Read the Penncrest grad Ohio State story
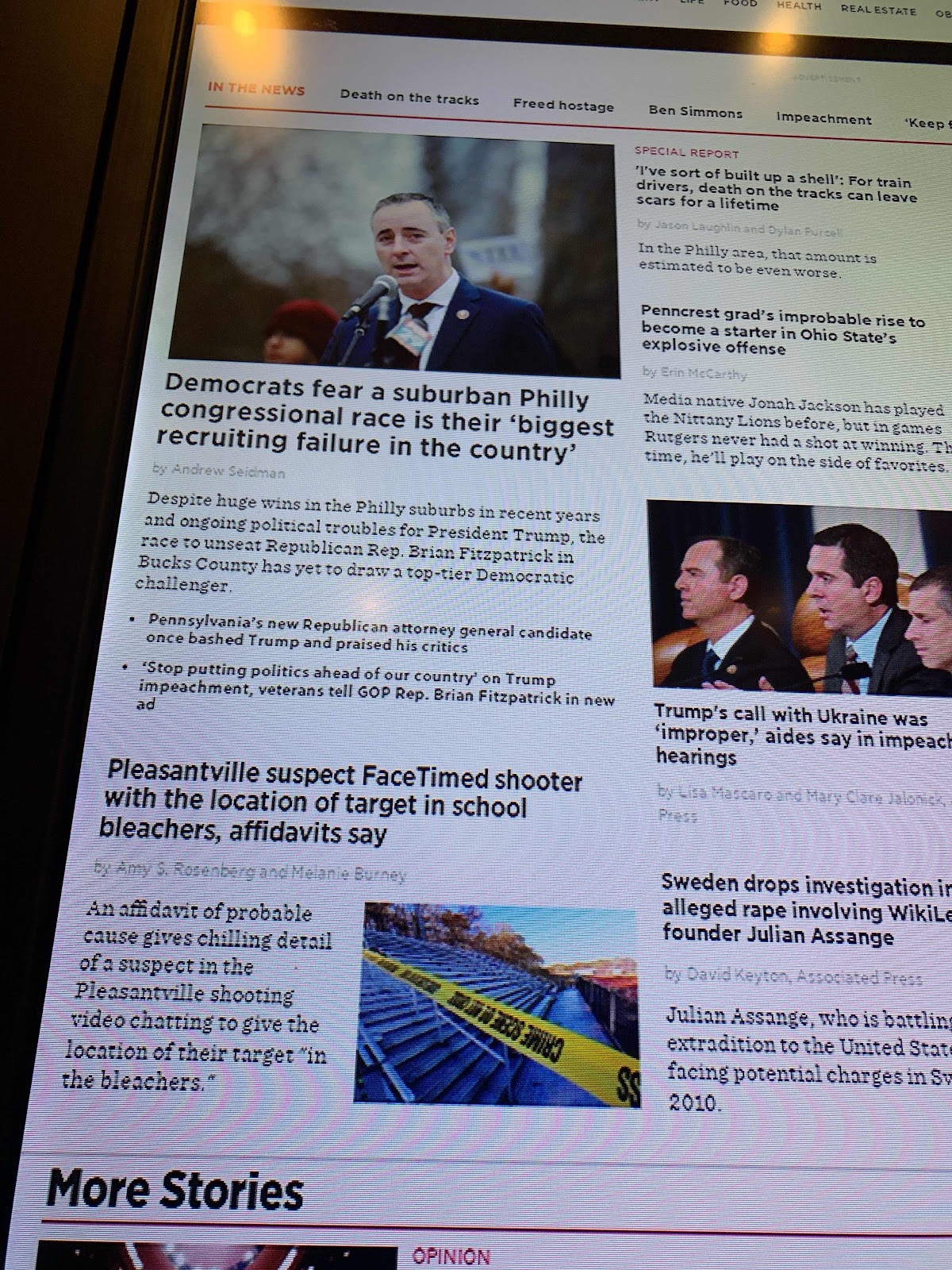952x1270 pixels. (x=781, y=329)
